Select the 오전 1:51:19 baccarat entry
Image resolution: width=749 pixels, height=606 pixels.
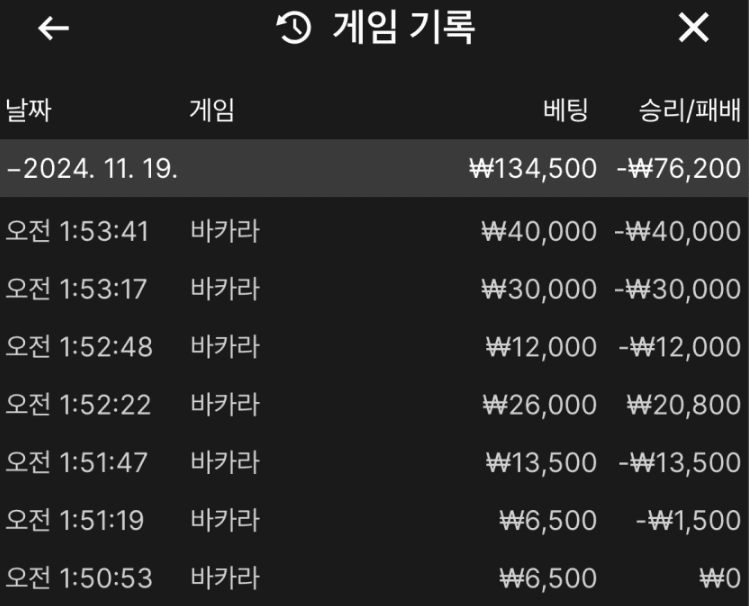click(x=374, y=521)
